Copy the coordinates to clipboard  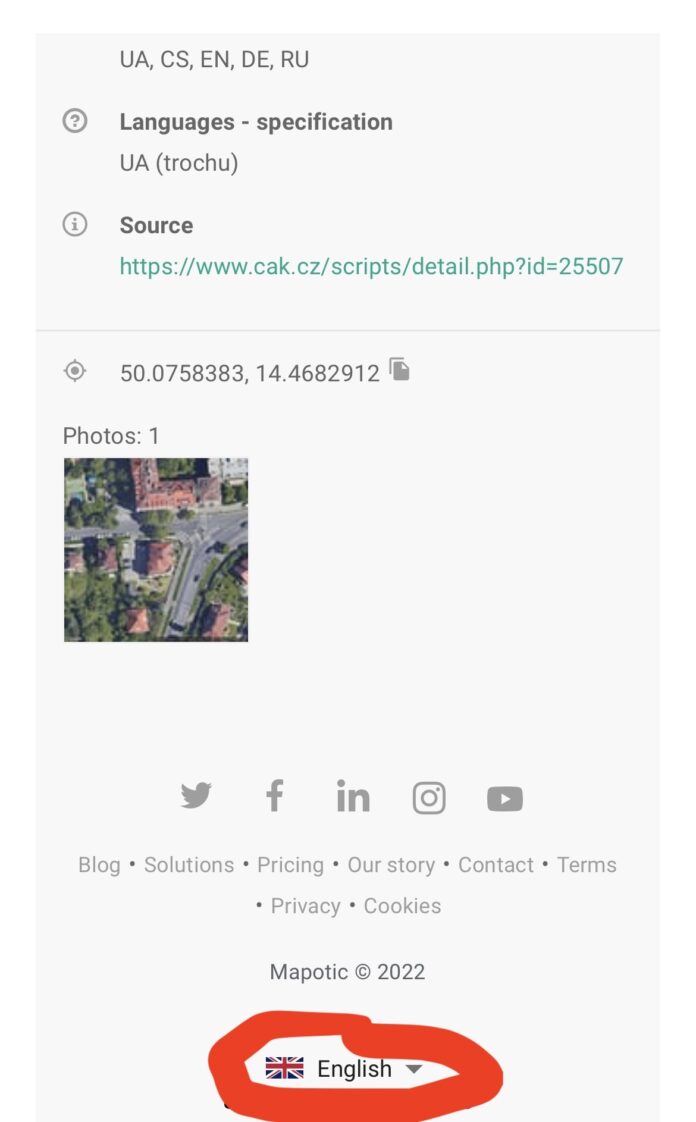[x=400, y=369]
